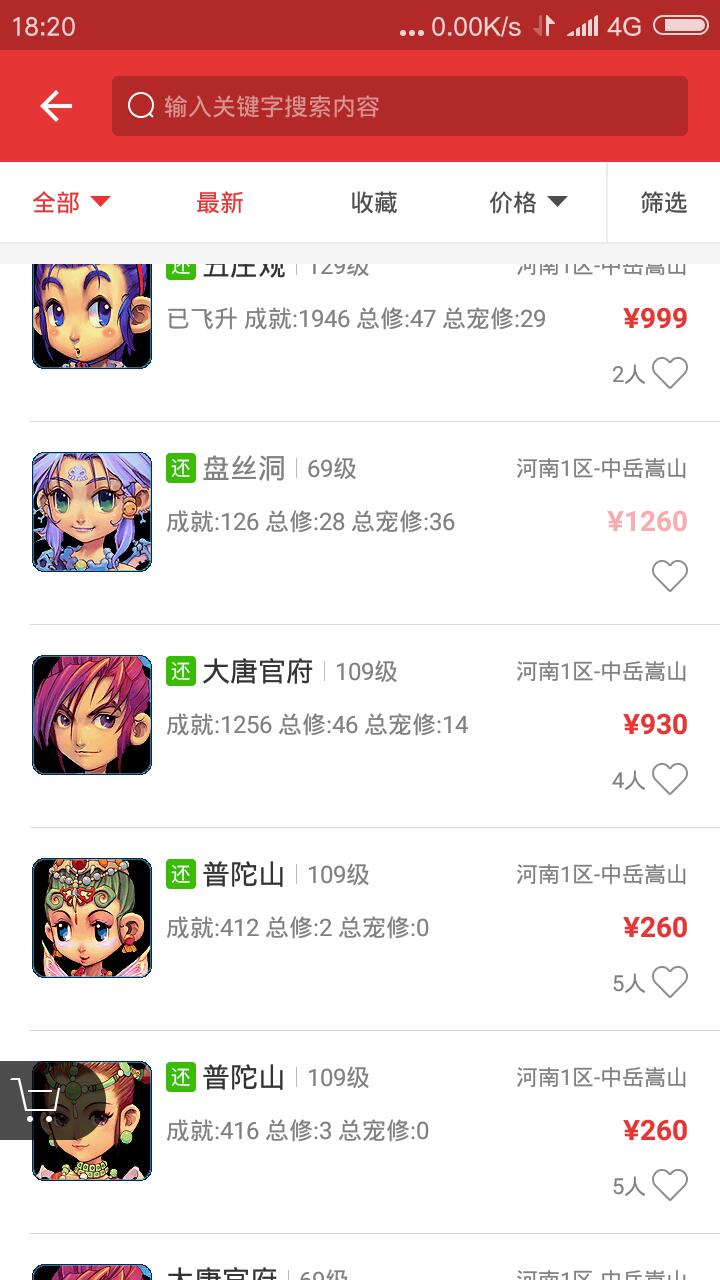Screen dimensions: 720x1280
Task: Favorite the ¥999 listing
Action: point(669,373)
